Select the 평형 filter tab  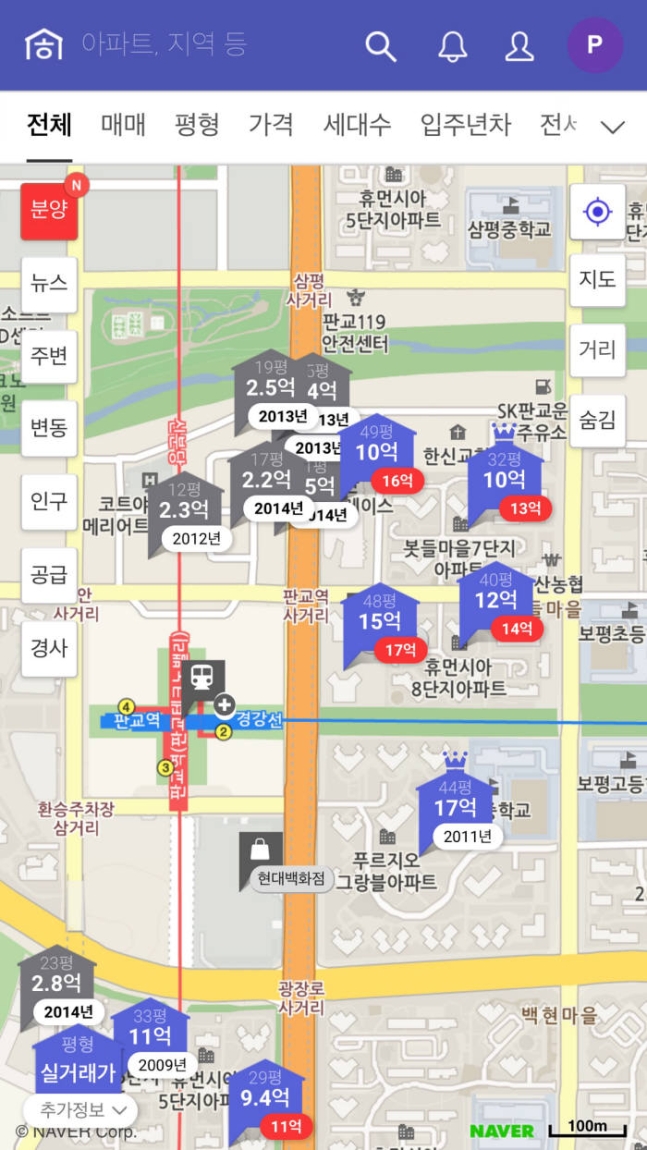pos(197,125)
